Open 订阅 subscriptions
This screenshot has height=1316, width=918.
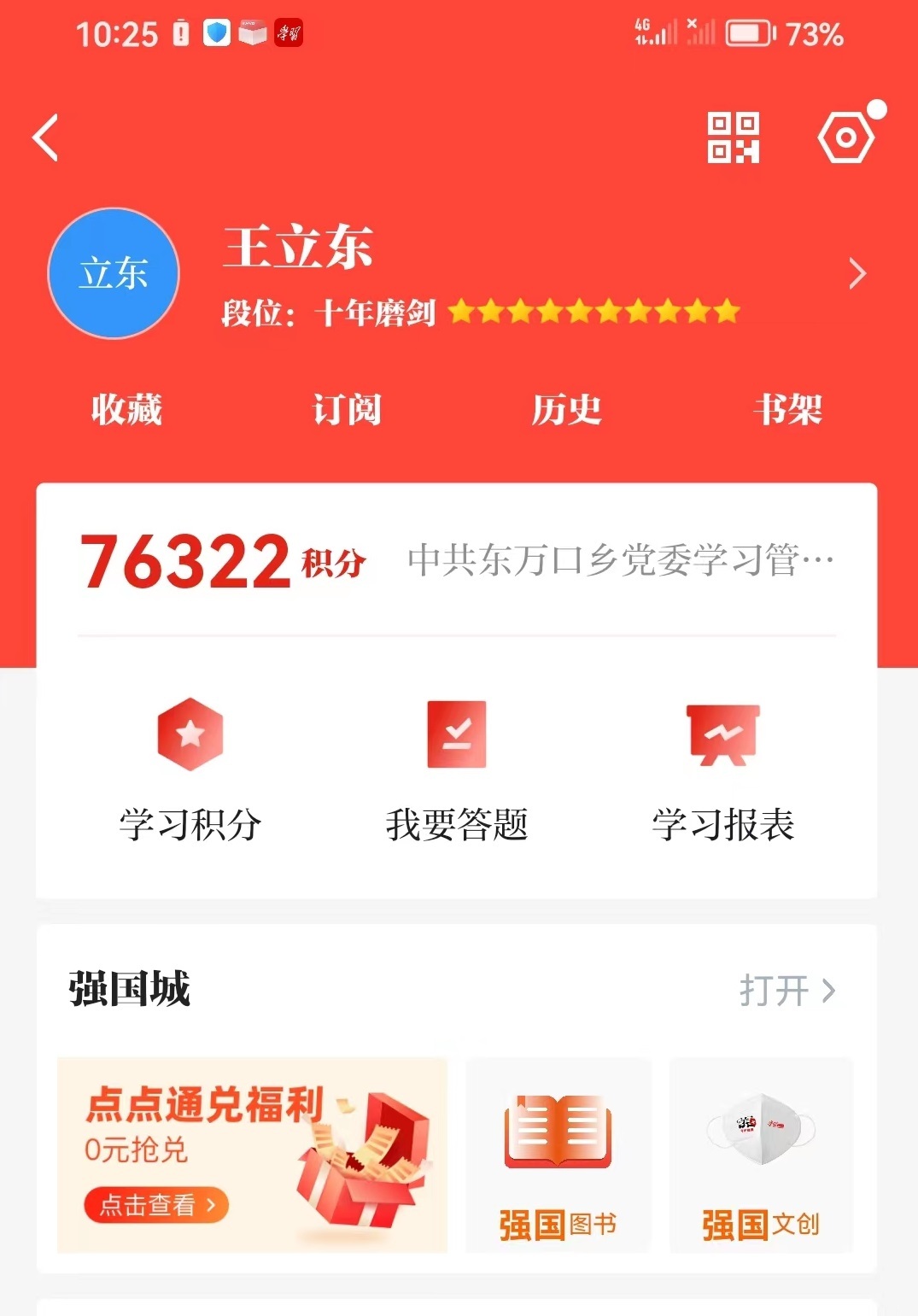click(x=347, y=410)
